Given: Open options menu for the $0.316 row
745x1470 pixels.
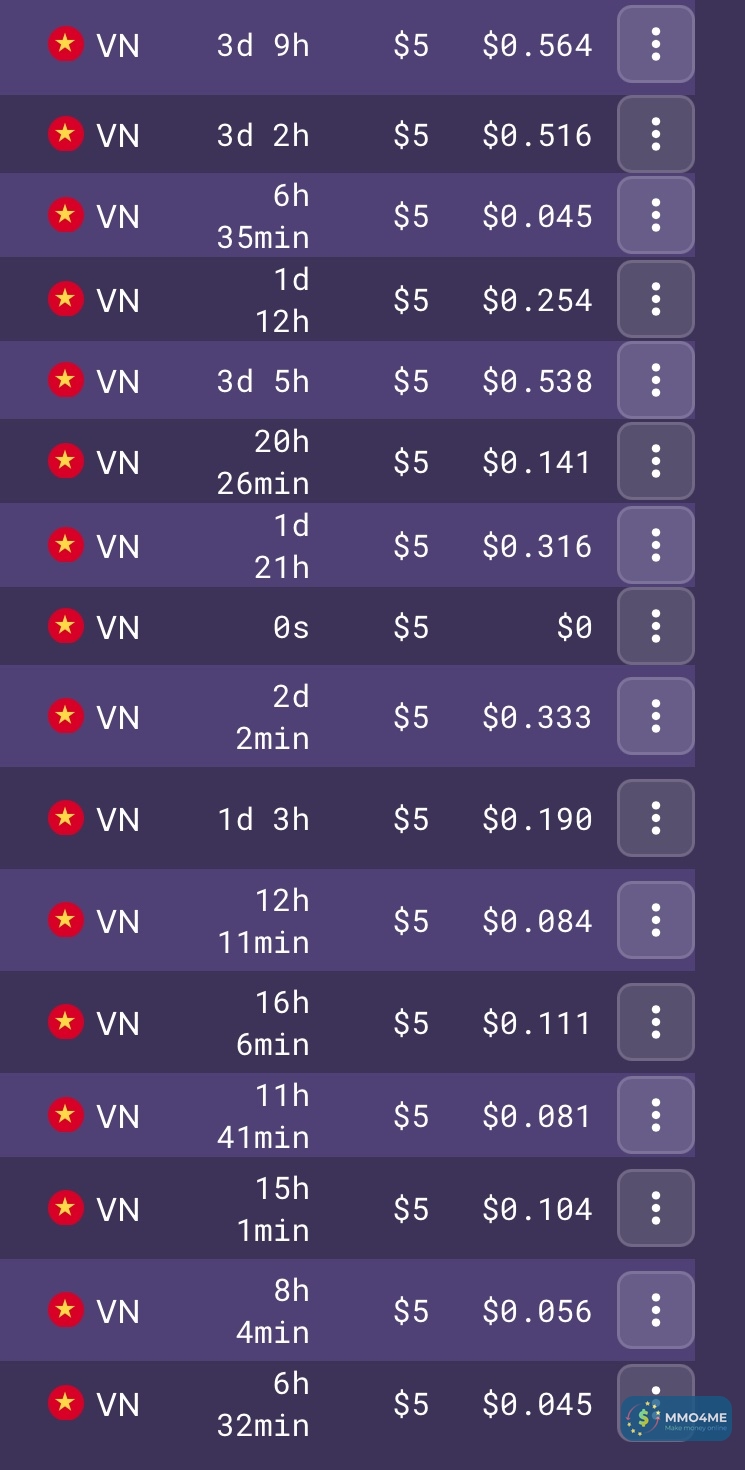Looking at the screenshot, I should [x=656, y=545].
